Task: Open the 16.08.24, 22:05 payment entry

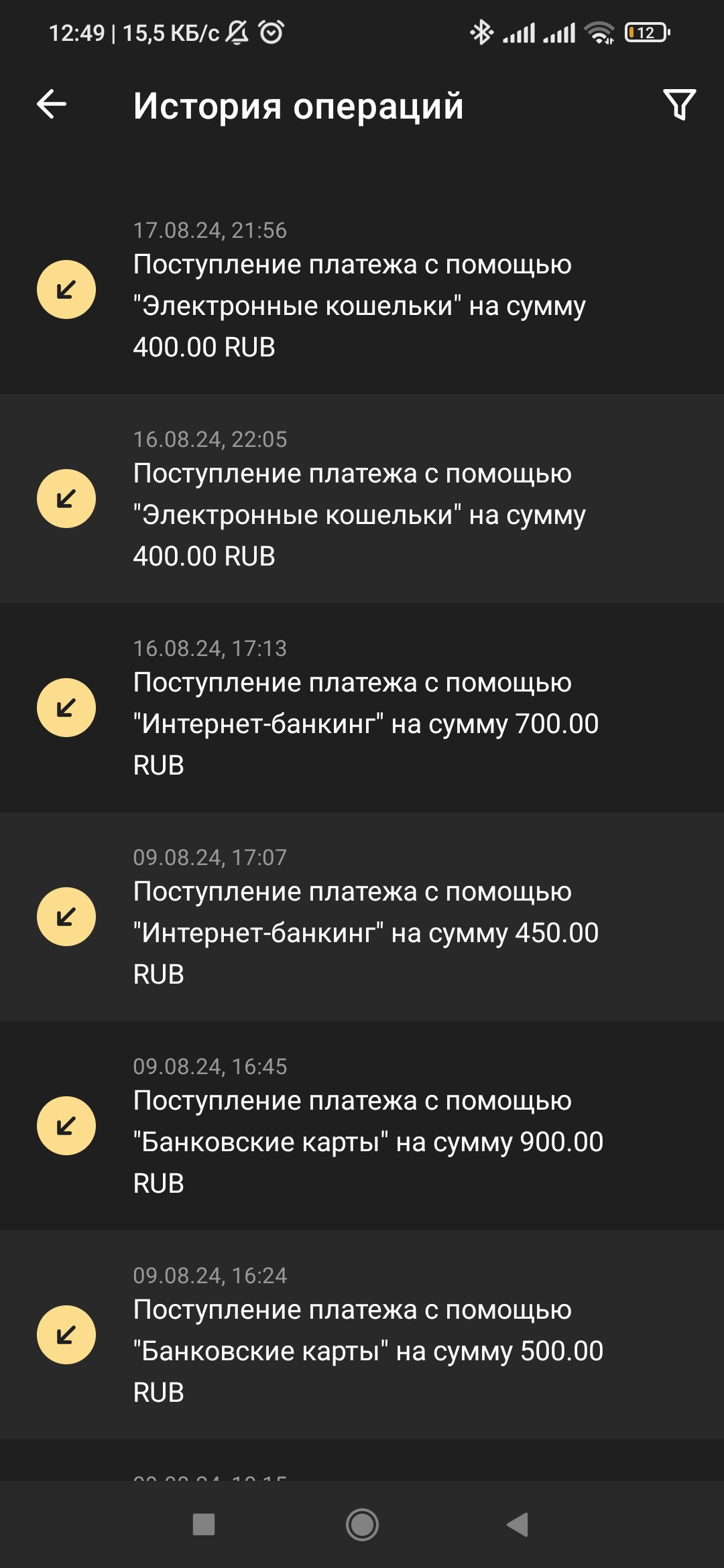Action: tap(362, 499)
